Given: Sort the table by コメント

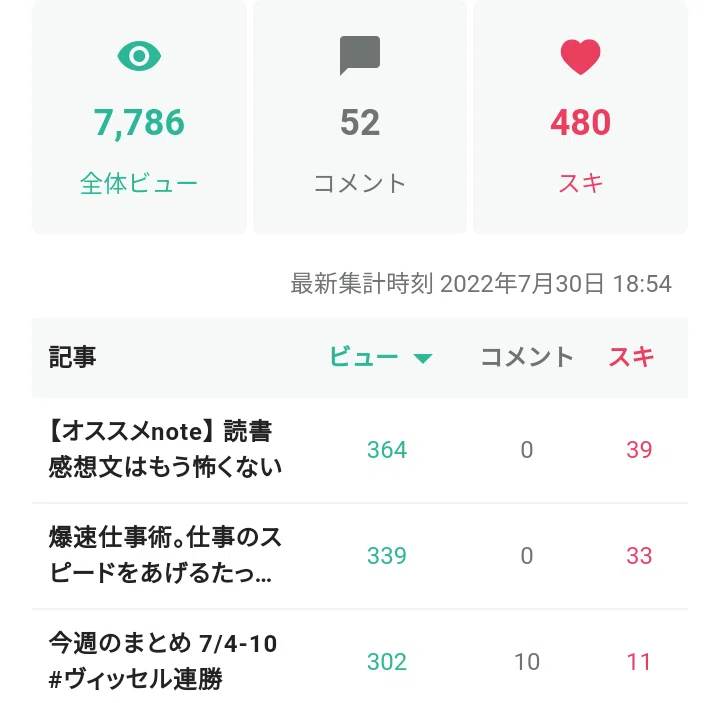Looking at the screenshot, I should pos(527,357).
